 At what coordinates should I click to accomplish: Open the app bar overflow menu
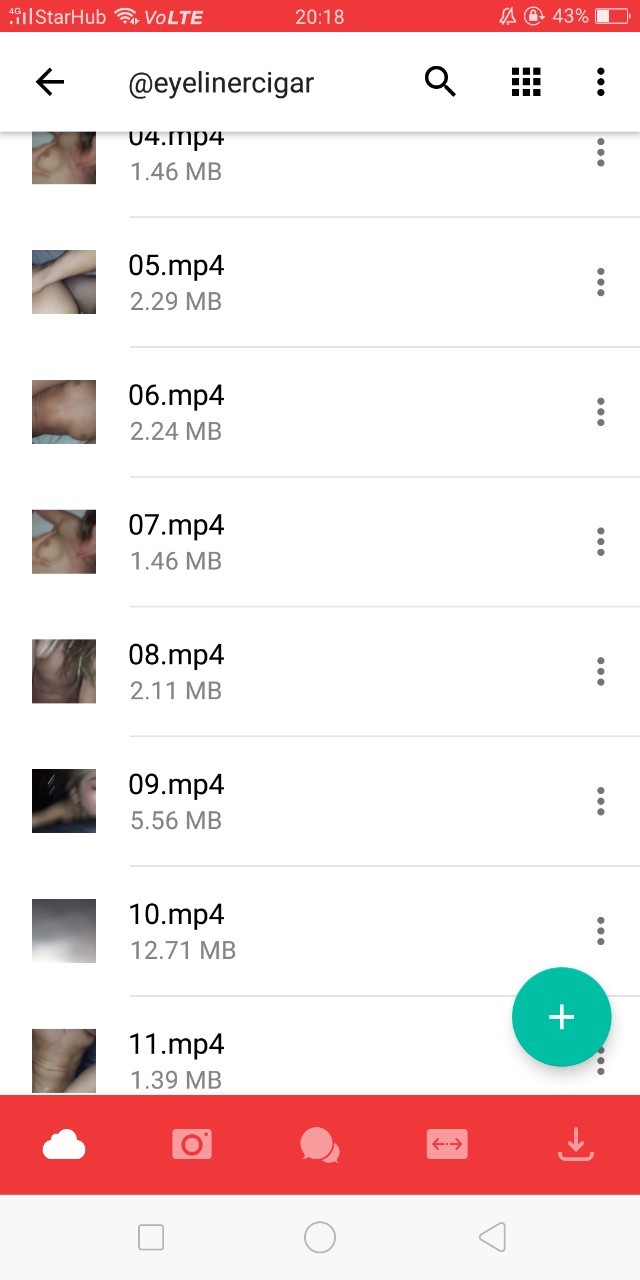point(600,82)
